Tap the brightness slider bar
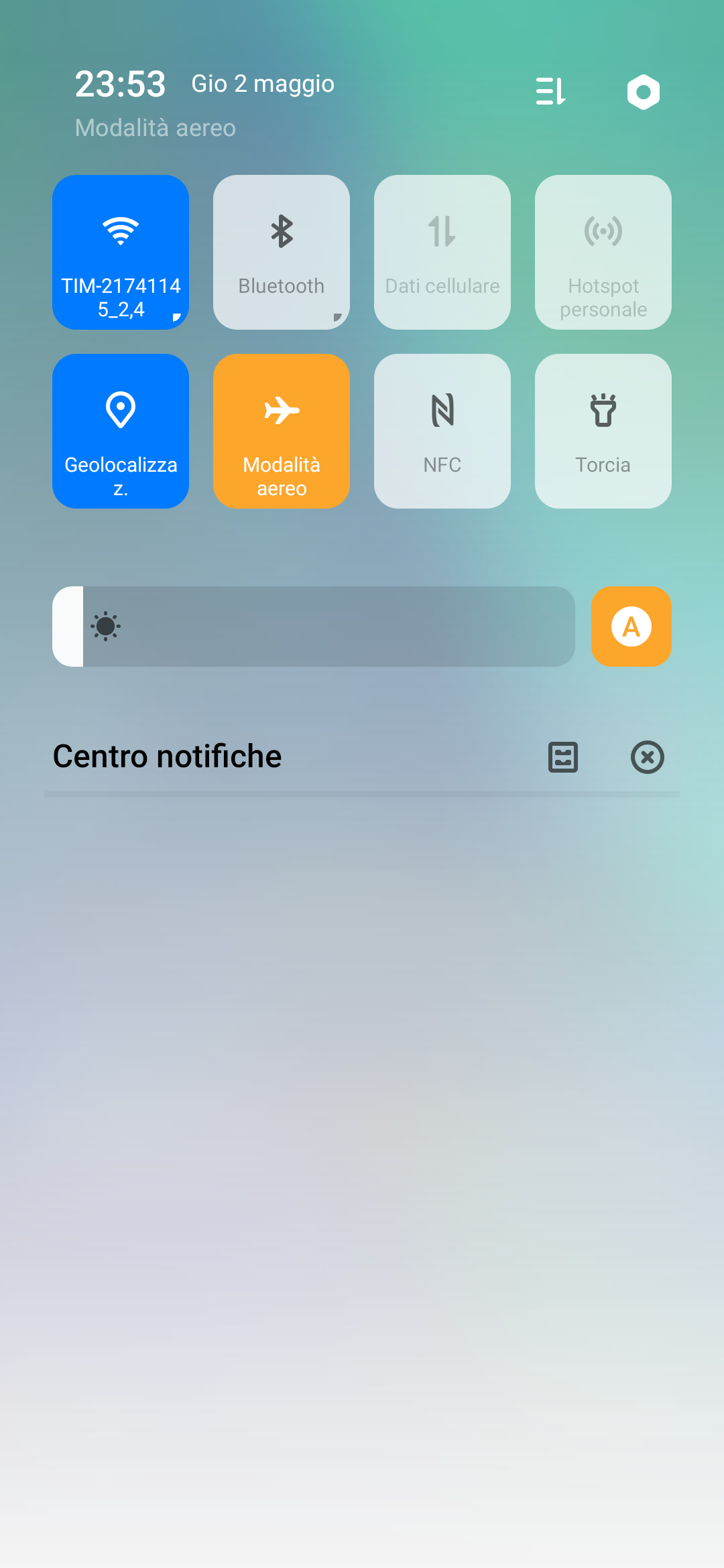Image resolution: width=724 pixels, height=1568 pixels. 314,627
